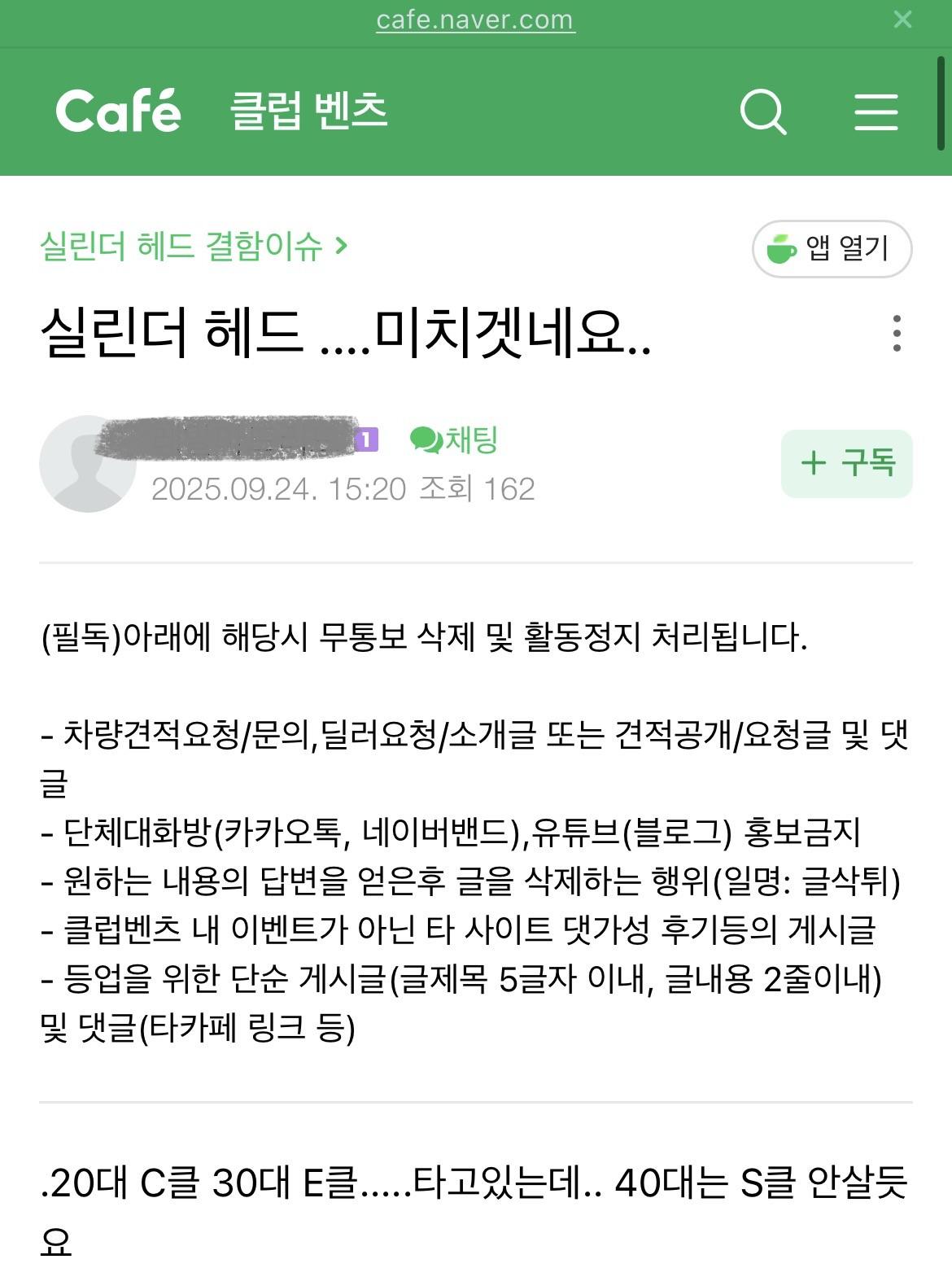Screen dimensions: 952x1268
Task: Start a chat with the author via 채팅
Action: coord(454,440)
